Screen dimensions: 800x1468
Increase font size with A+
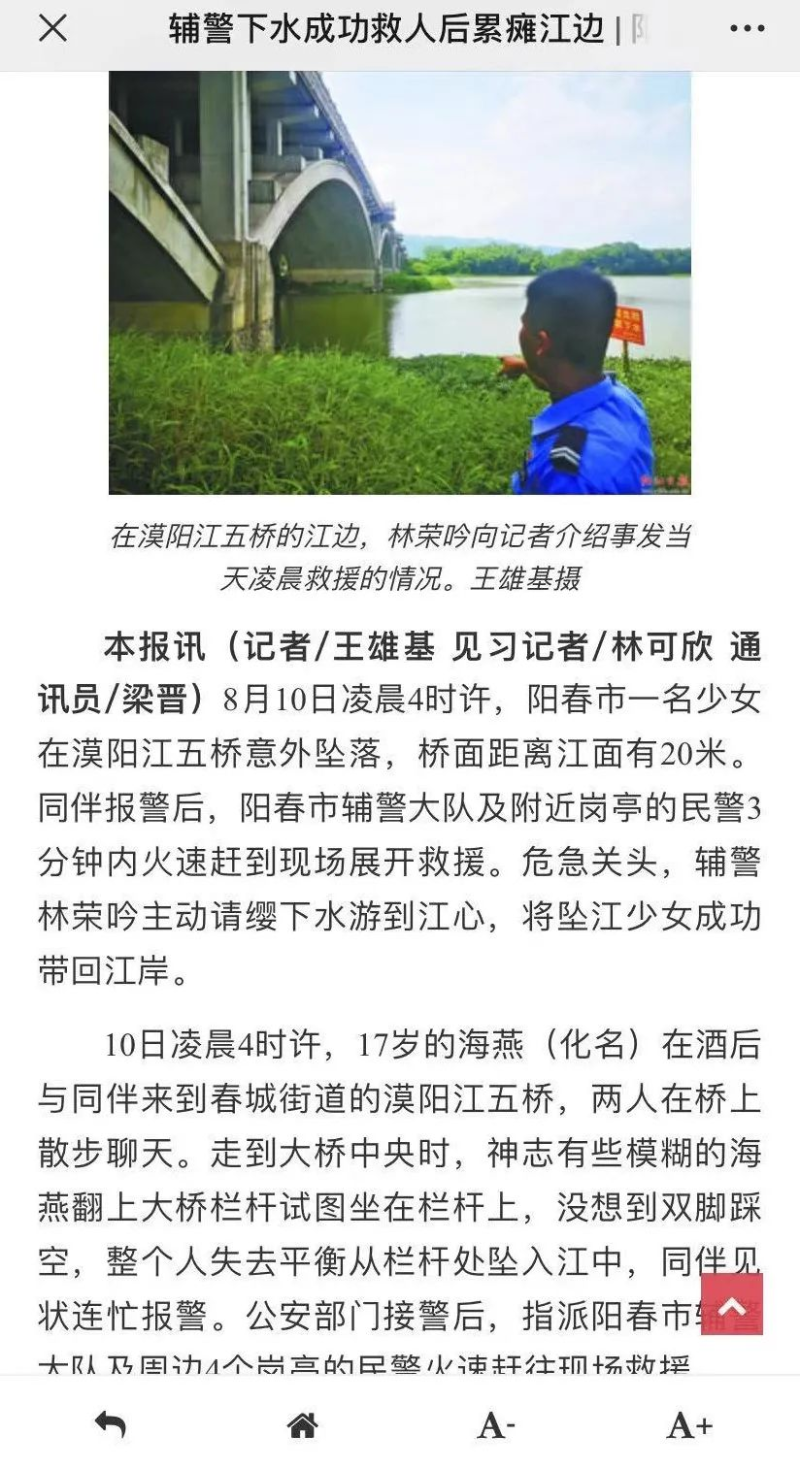click(689, 1425)
